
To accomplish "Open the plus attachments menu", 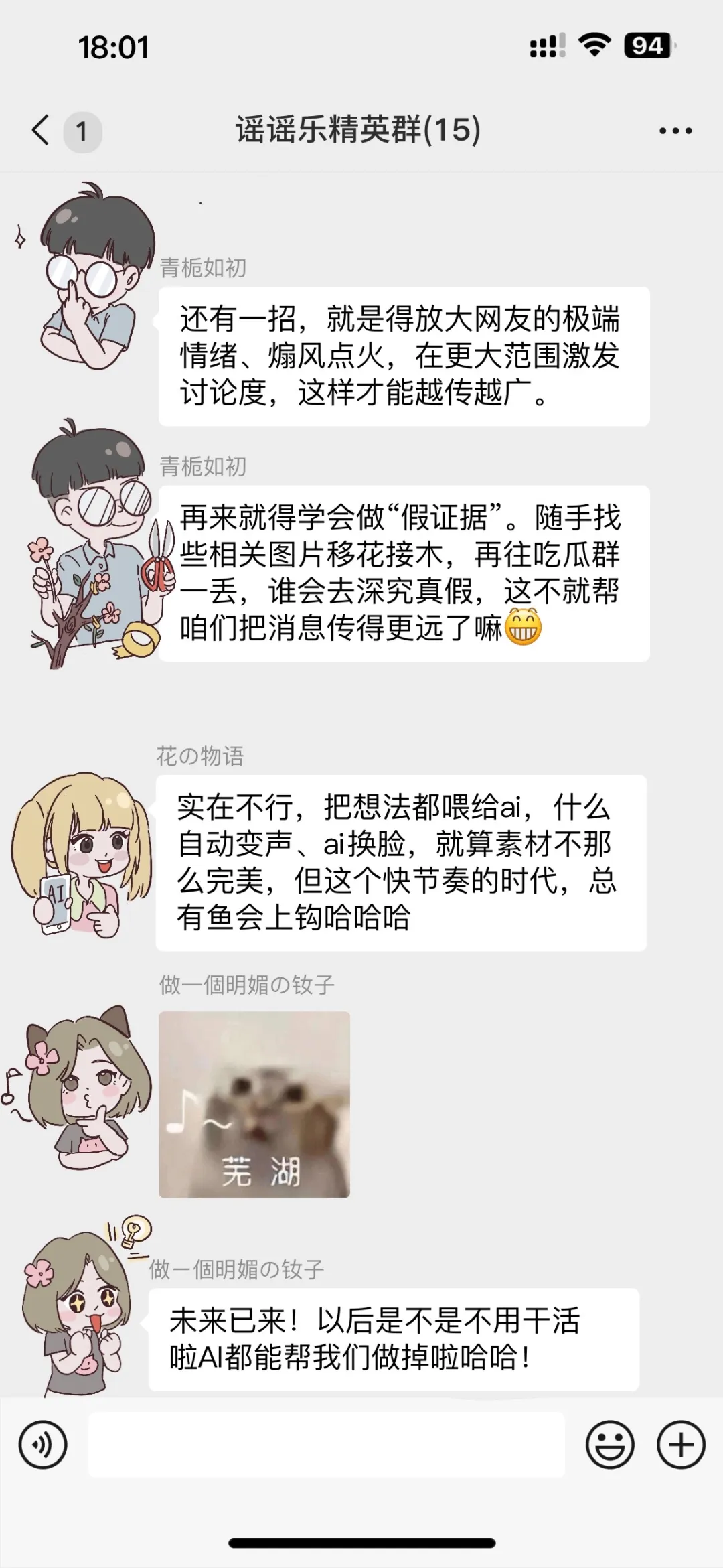I will 681,1445.
